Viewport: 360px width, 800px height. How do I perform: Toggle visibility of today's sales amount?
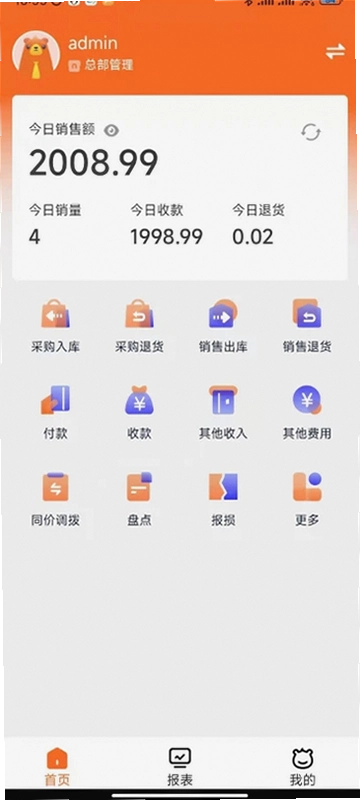click(x=111, y=131)
